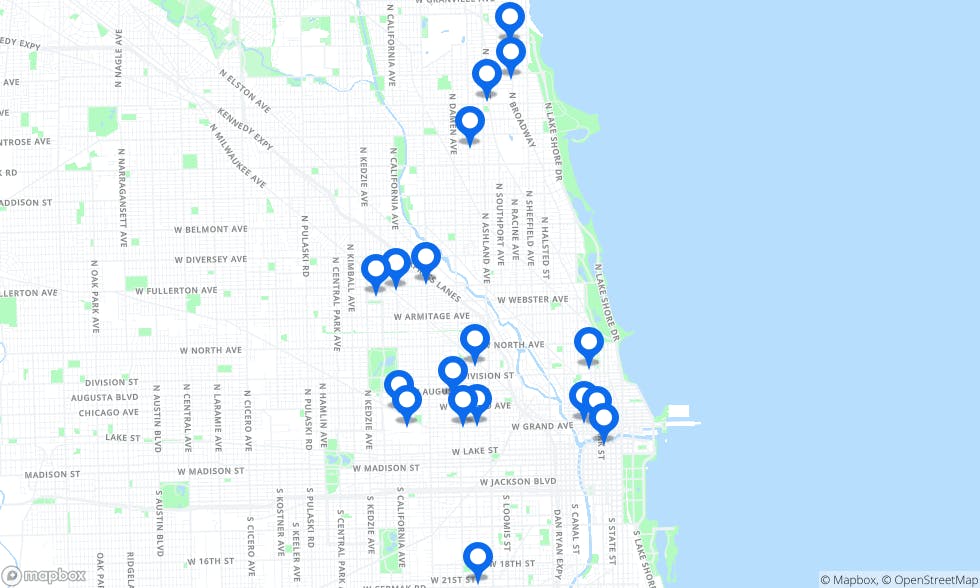Screen dimensions: 980x588
Task: Tap the pin near W 18th St
Action: pyautogui.click(x=478, y=559)
